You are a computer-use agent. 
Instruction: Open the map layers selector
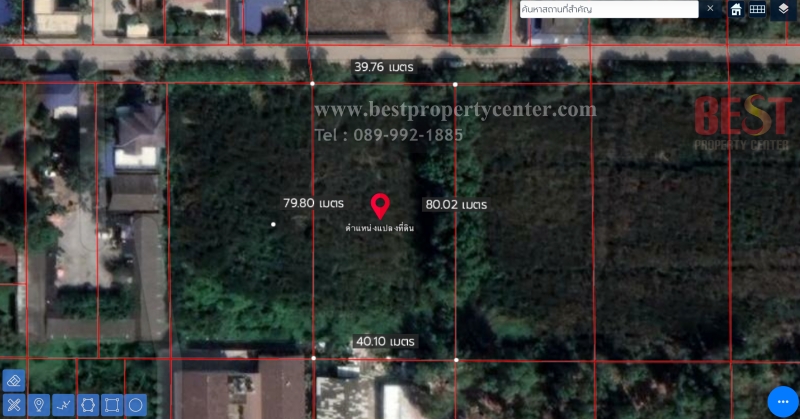[x=784, y=9]
